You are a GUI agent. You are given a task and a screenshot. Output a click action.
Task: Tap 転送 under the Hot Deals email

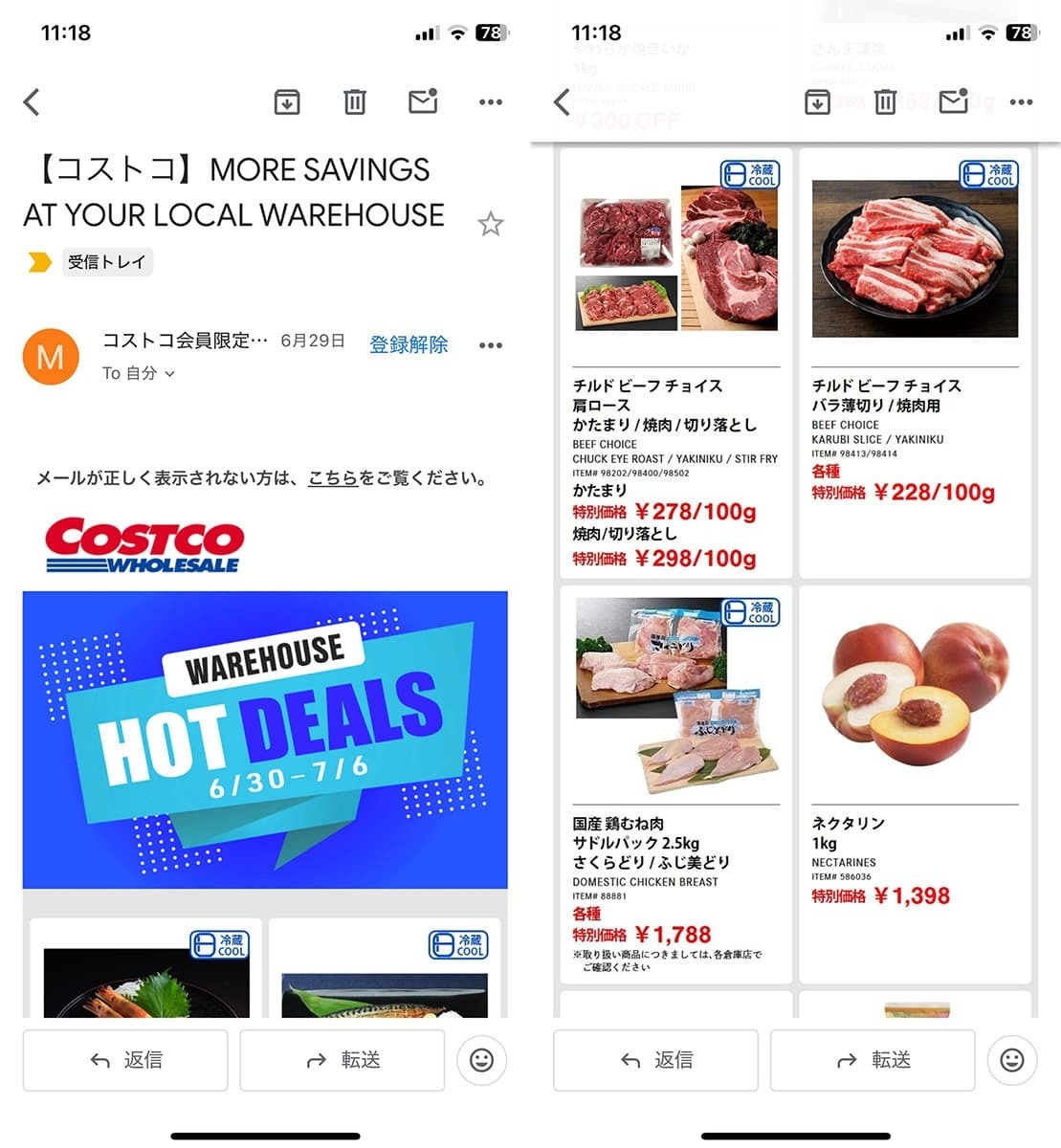click(x=343, y=1060)
